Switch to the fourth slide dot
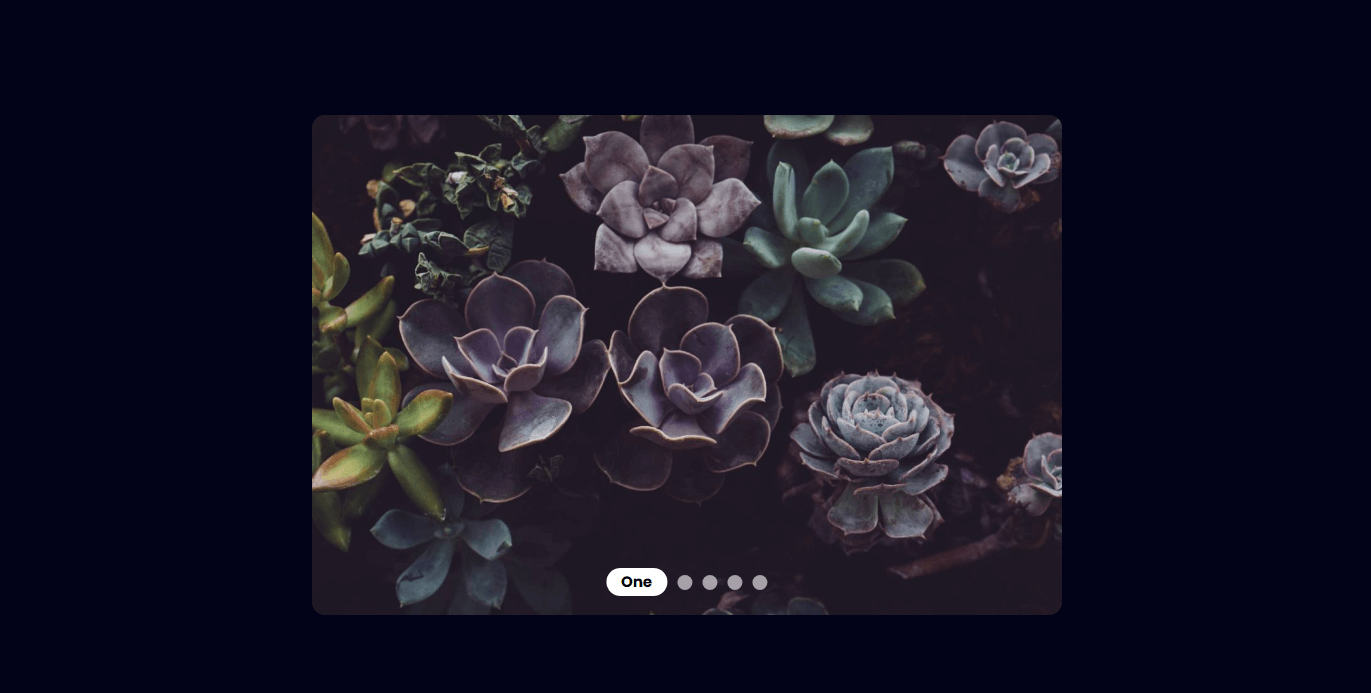1371x693 pixels. [x=735, y=582]
